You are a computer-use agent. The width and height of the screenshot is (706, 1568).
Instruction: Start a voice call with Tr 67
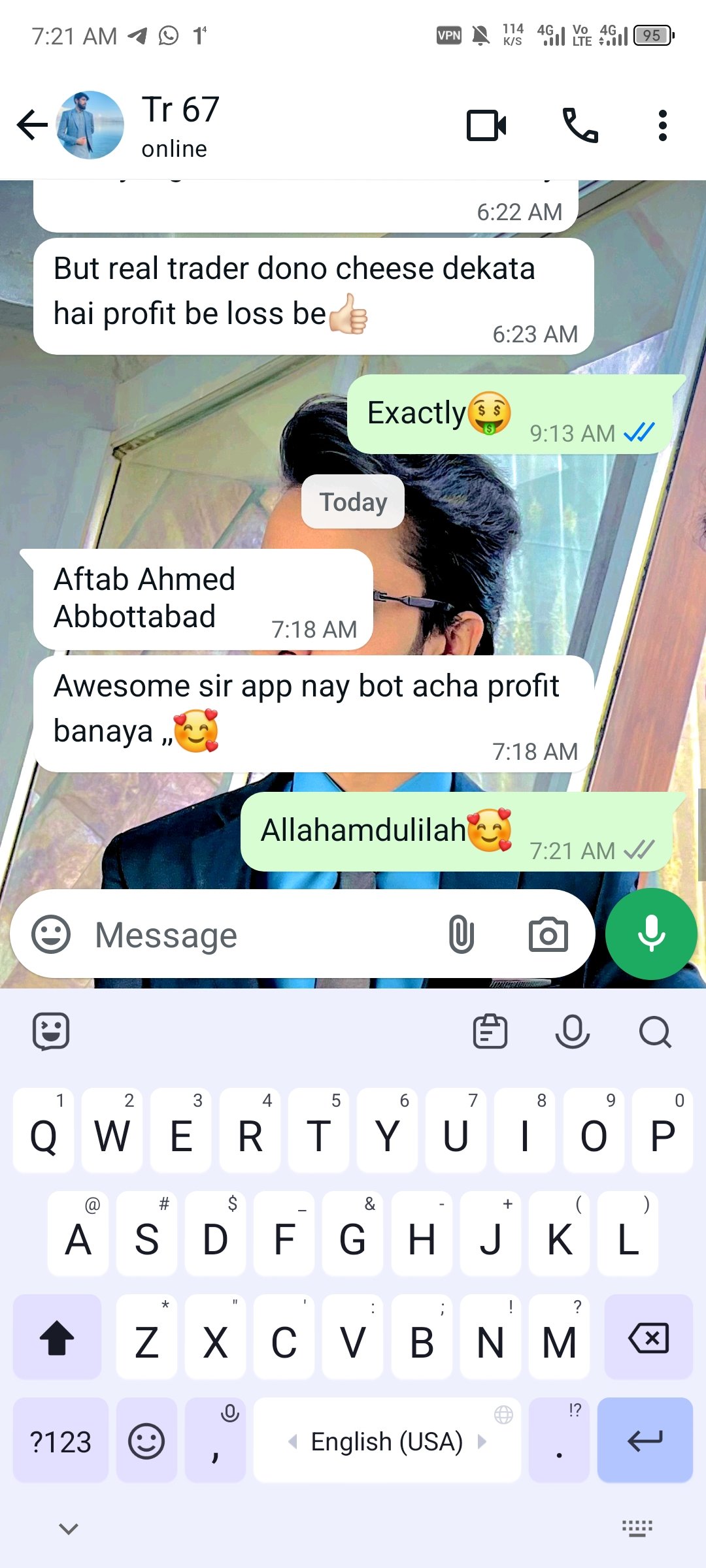pyautogui.click(x=580, y=125)
